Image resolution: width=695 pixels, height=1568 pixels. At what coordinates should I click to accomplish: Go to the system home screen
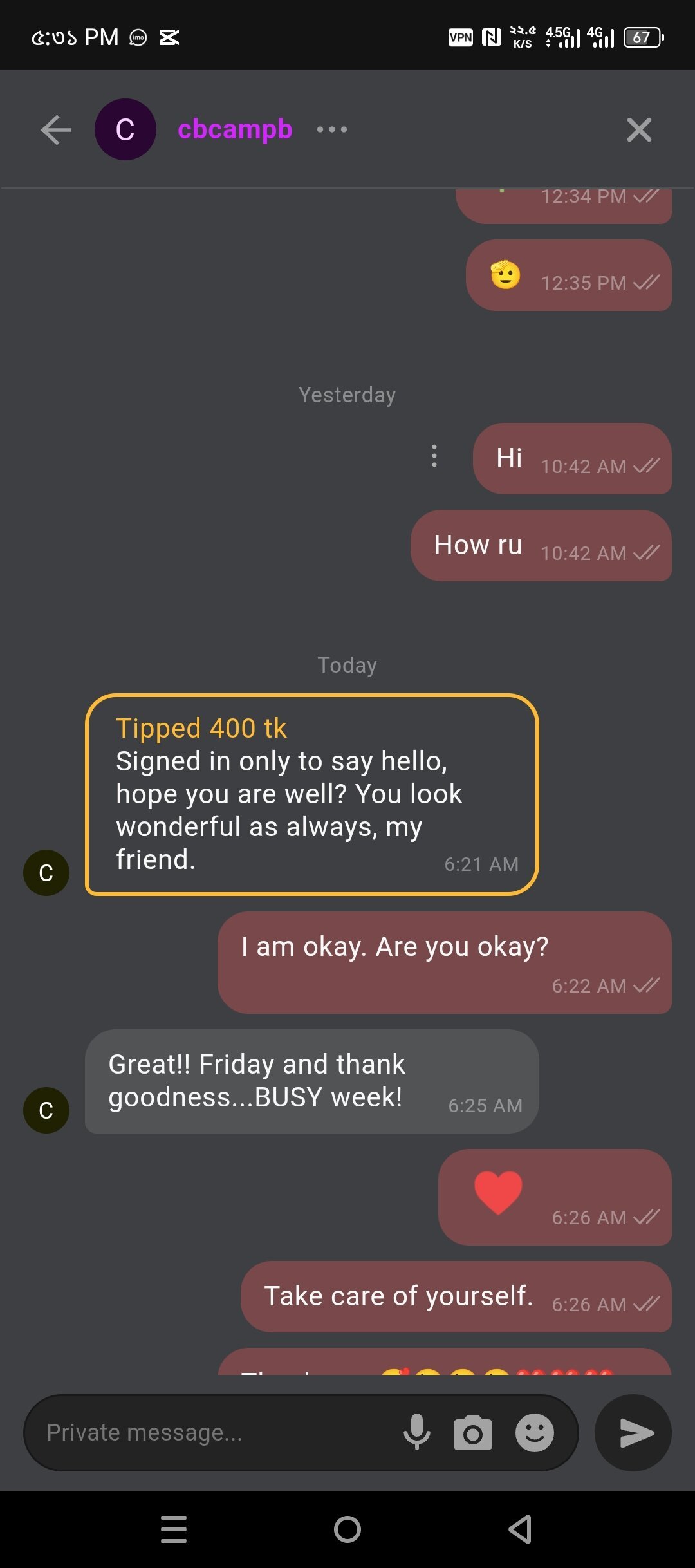[347, 1529]
